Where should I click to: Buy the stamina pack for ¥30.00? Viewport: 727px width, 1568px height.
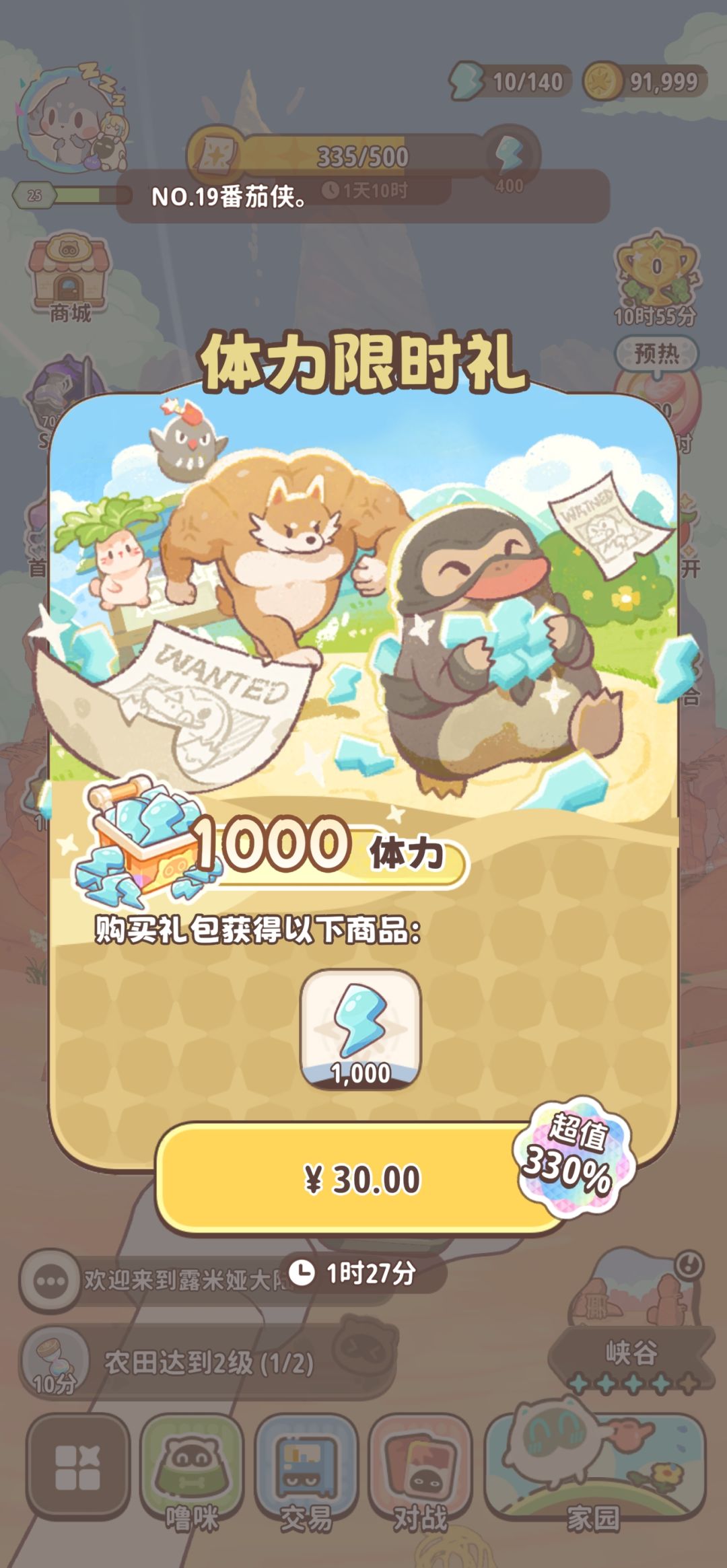[x=362, y=1179]
